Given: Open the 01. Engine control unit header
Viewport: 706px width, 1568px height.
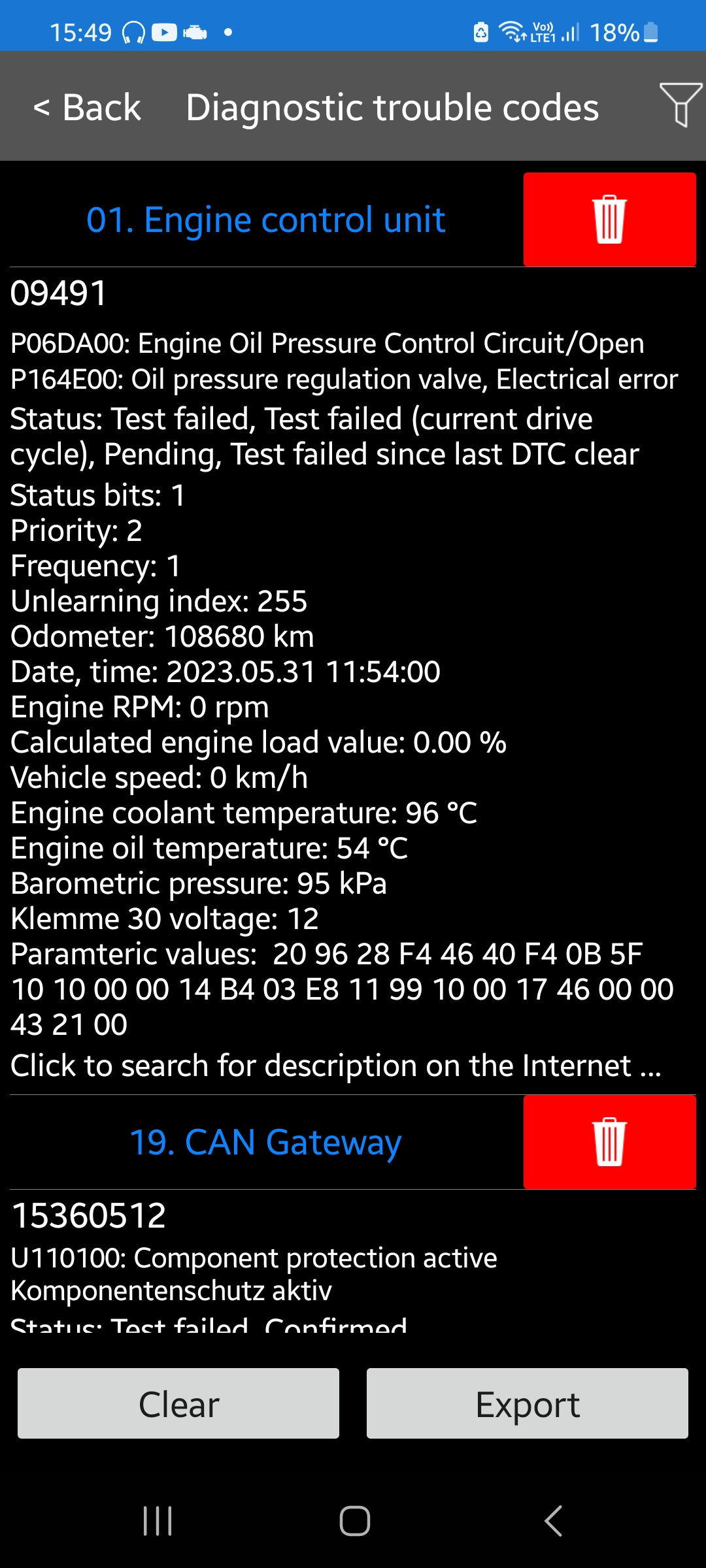Looking at the screenshot, I should (x=265, y=220).
